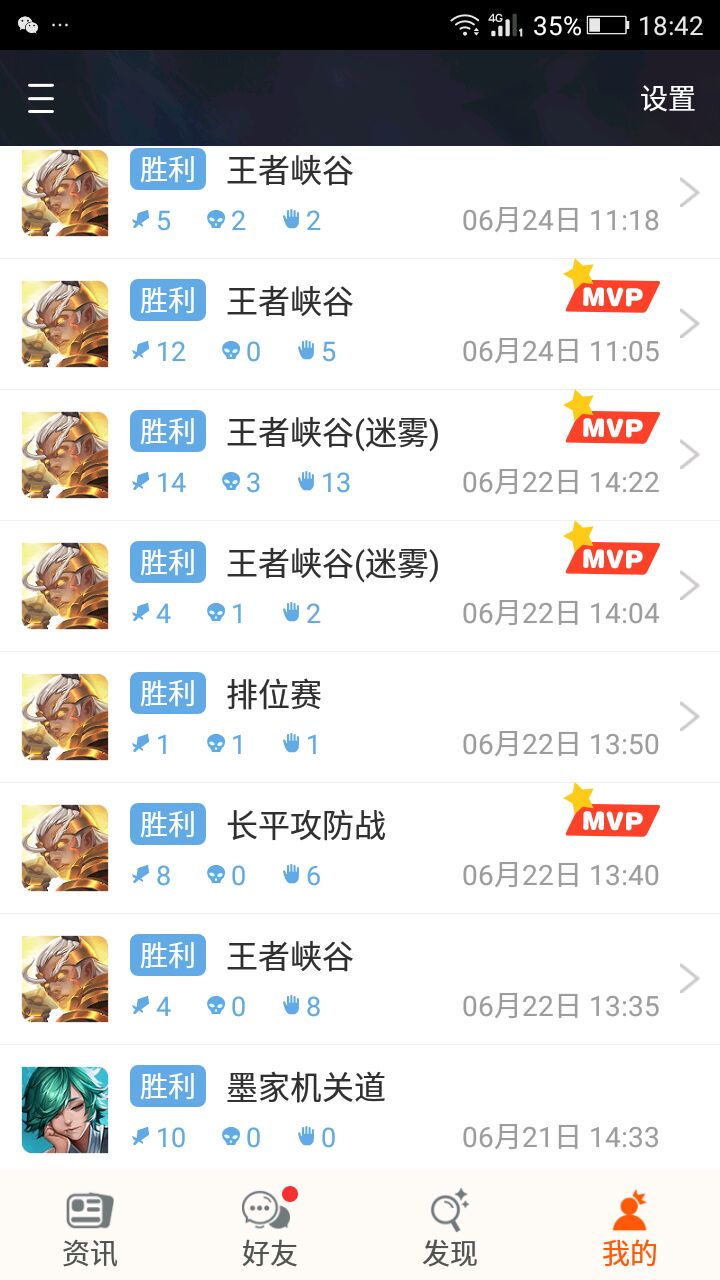Screen dimensions: 720x1280
Task: Switch to the 资讯 tab
Action: pos(90,1228)
